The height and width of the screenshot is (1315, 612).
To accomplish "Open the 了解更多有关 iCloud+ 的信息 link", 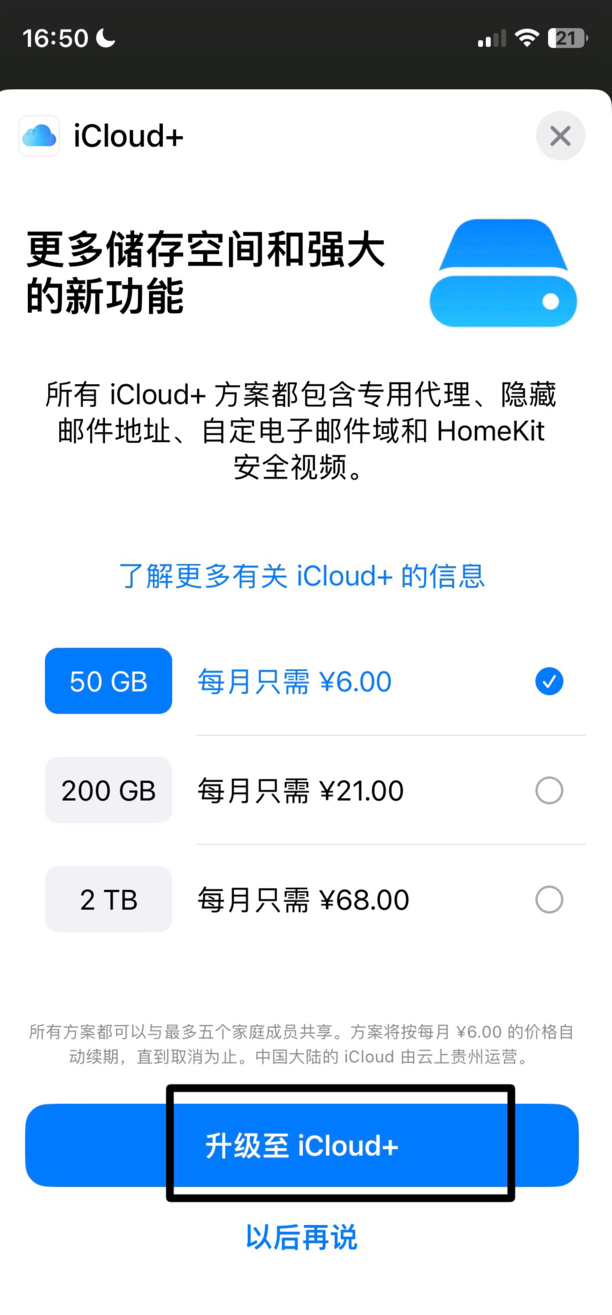I will [302, 576].
